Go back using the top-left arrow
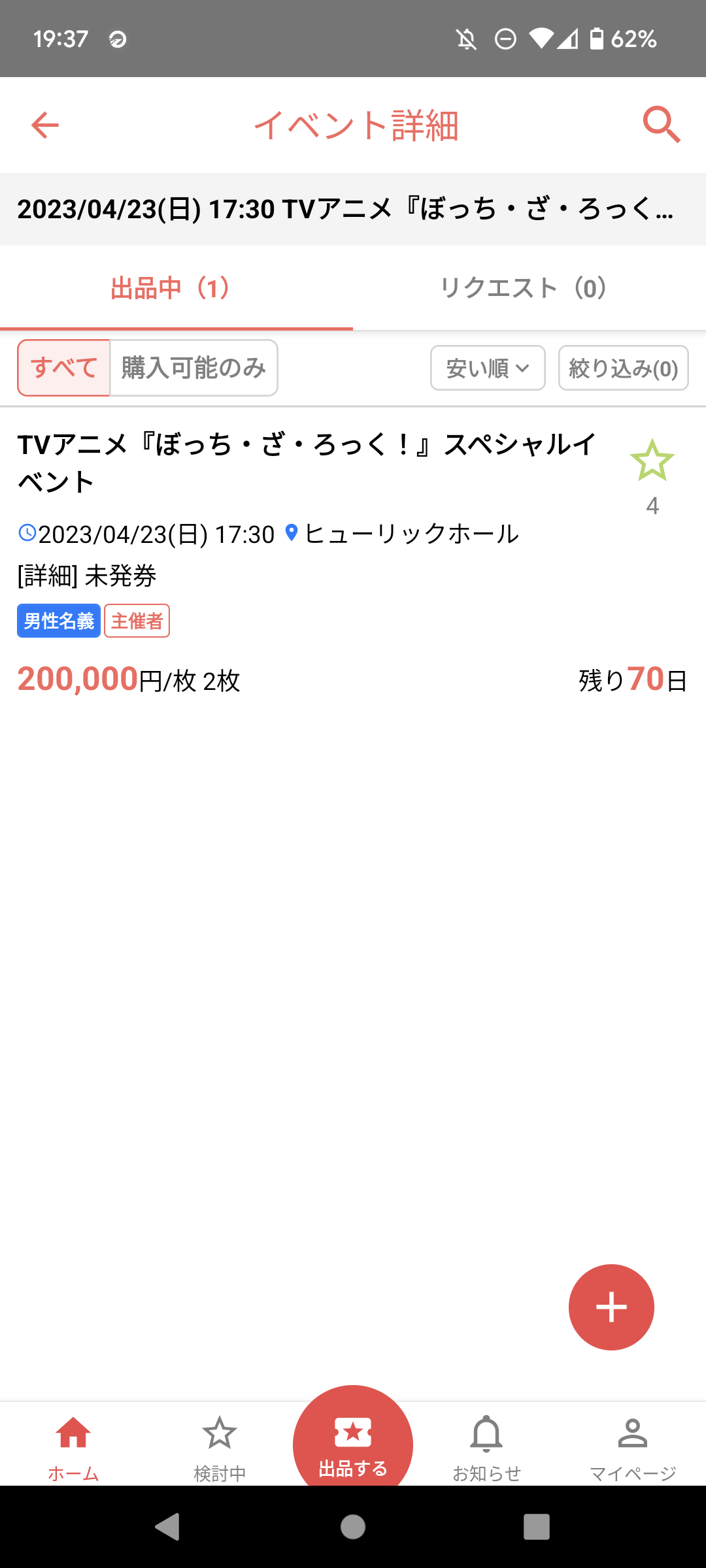This screenshot has width=706, height=1568. coord(45,125)
